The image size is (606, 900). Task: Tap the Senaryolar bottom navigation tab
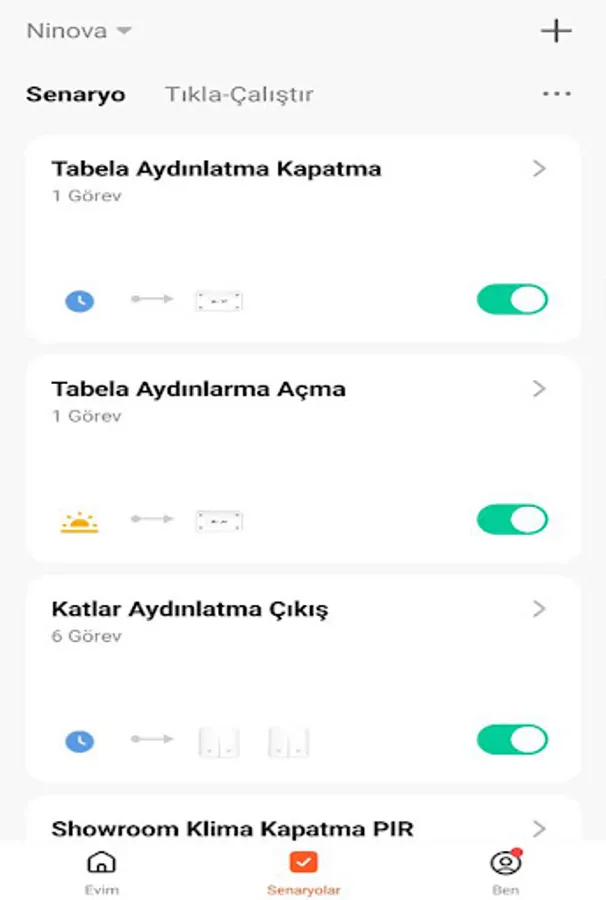coord(303,870)
